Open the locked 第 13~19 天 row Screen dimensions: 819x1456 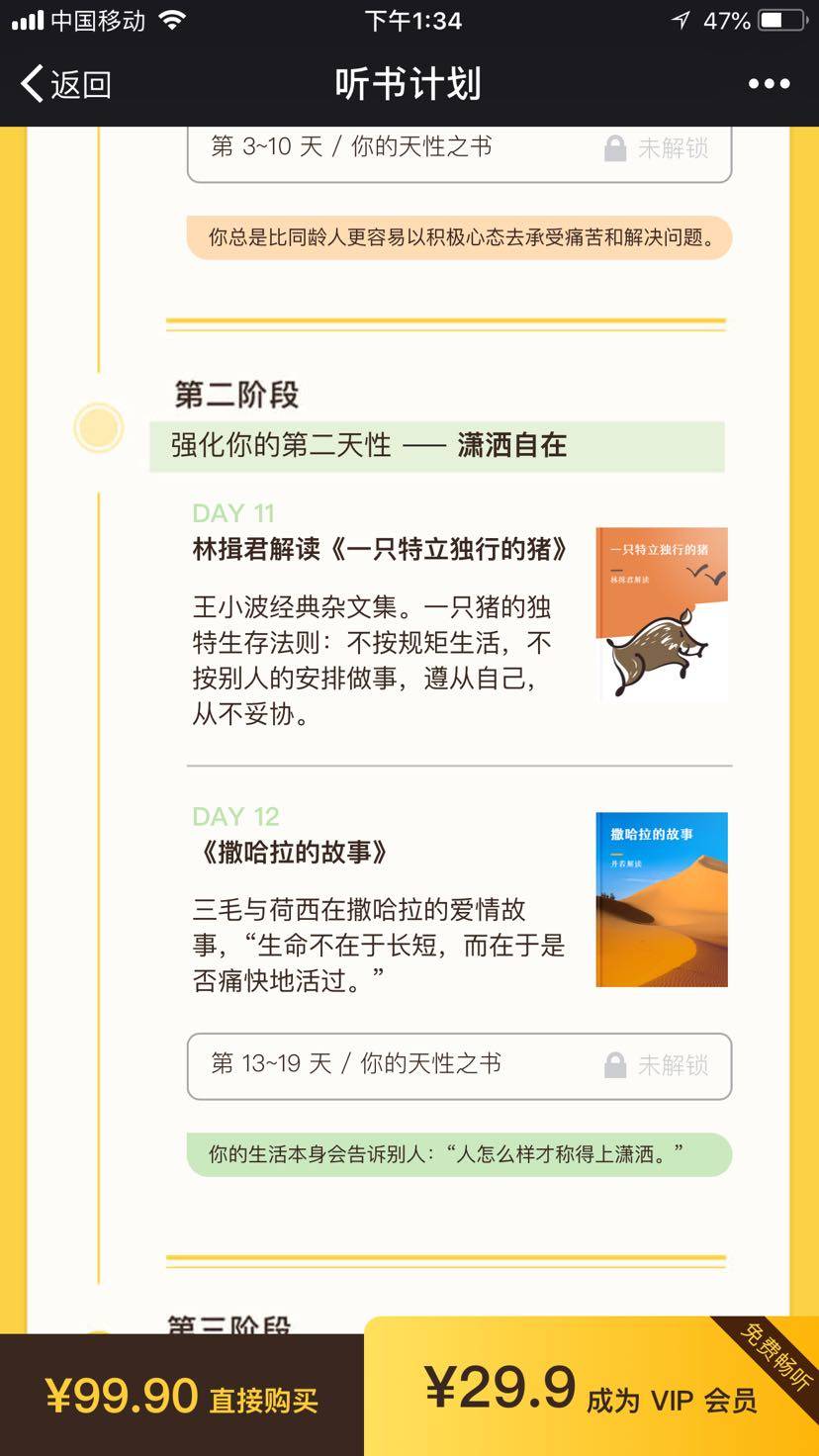[x=459, y=1065]
